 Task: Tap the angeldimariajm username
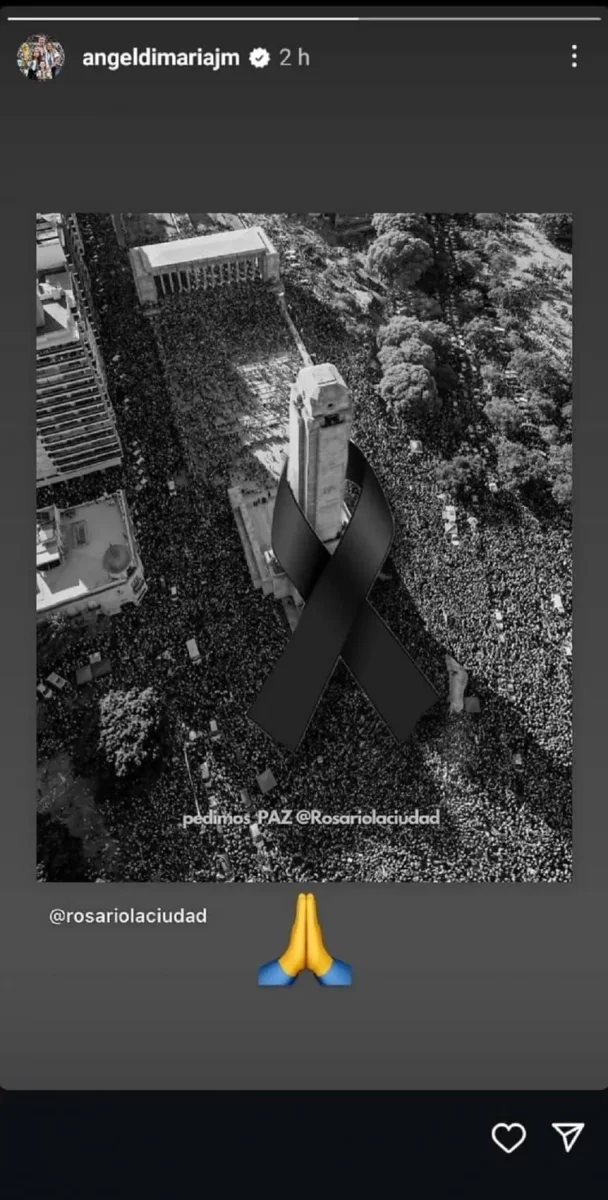(160, 58)
